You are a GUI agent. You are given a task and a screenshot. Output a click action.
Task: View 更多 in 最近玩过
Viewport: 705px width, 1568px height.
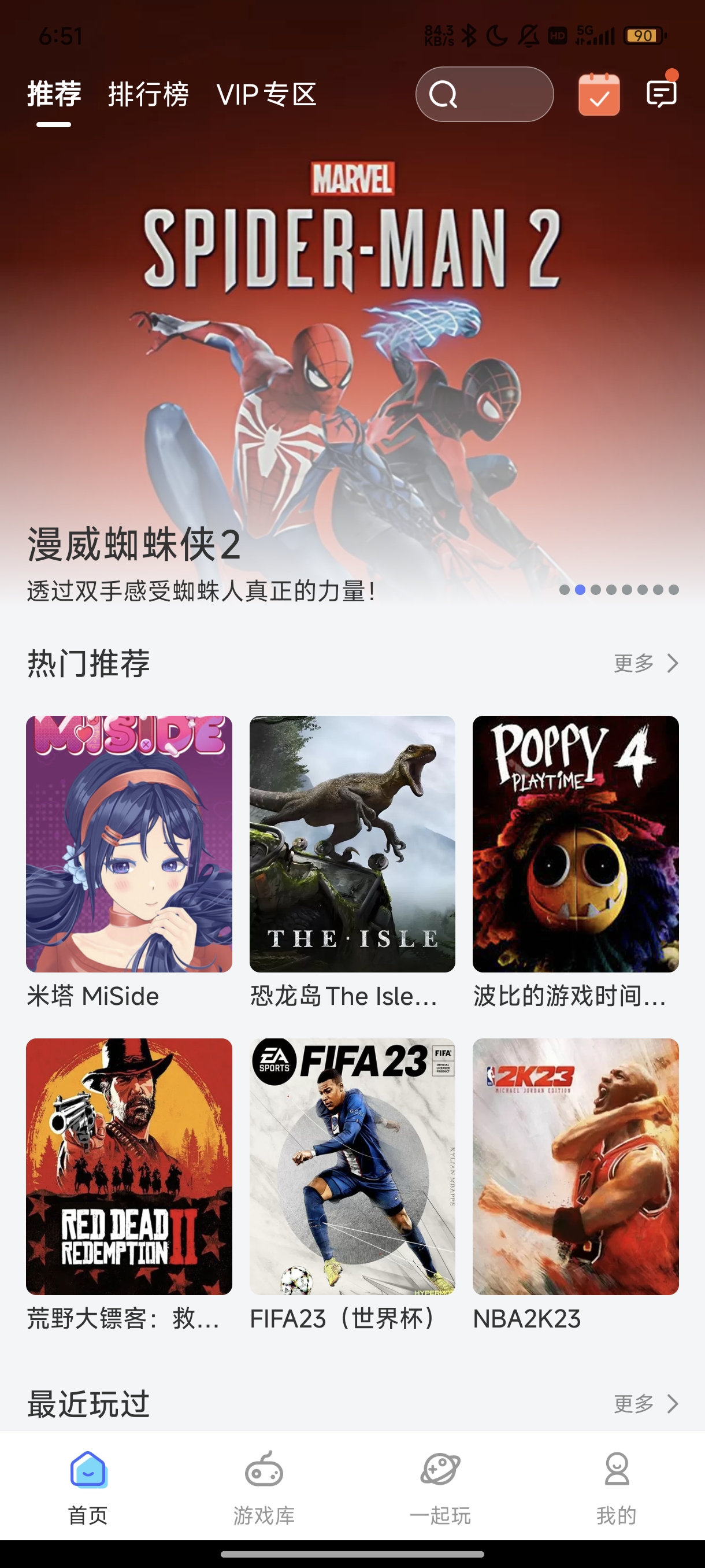tap(645, 1404)
